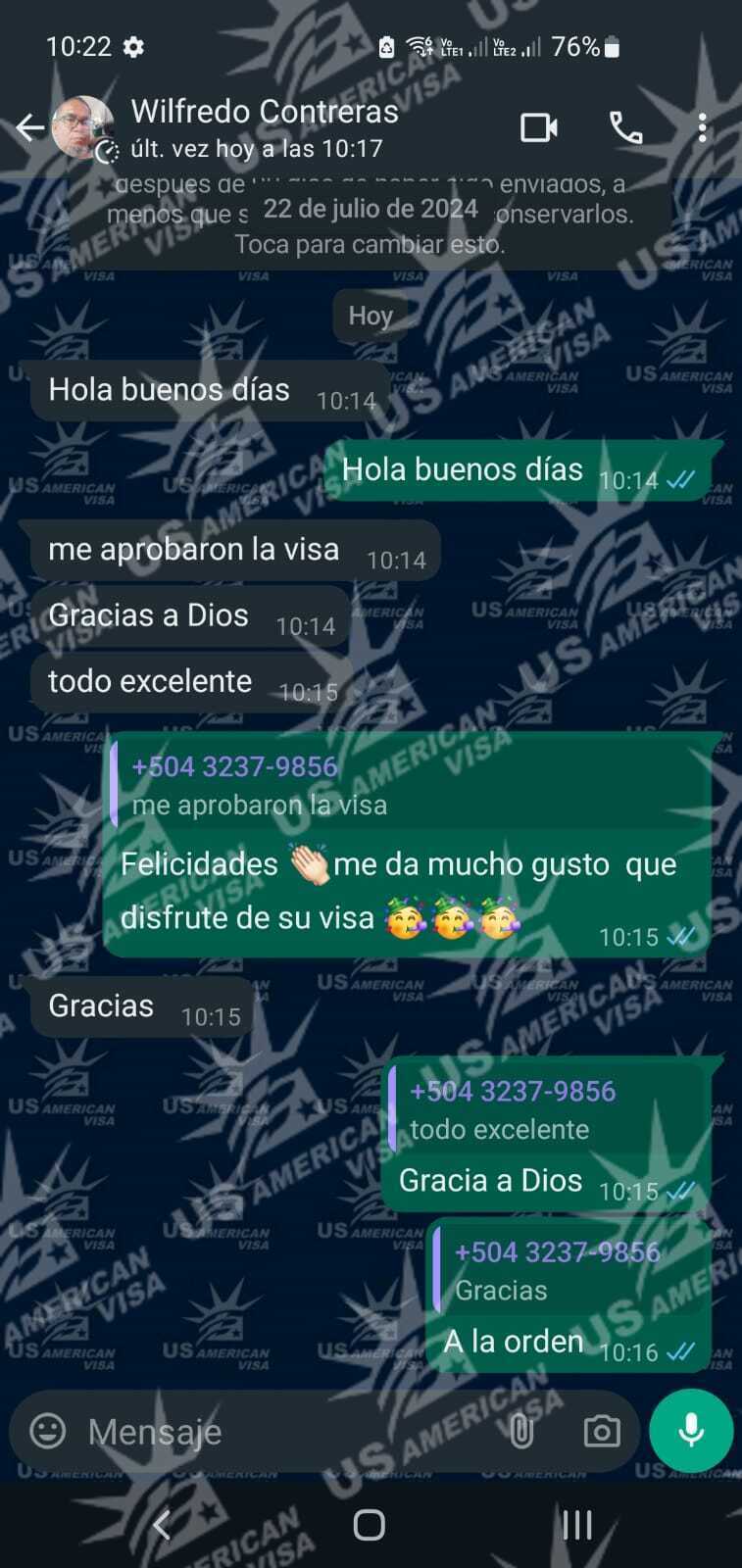
Task: Start a voice call with Wilfredo
Action: coord(626,127)
